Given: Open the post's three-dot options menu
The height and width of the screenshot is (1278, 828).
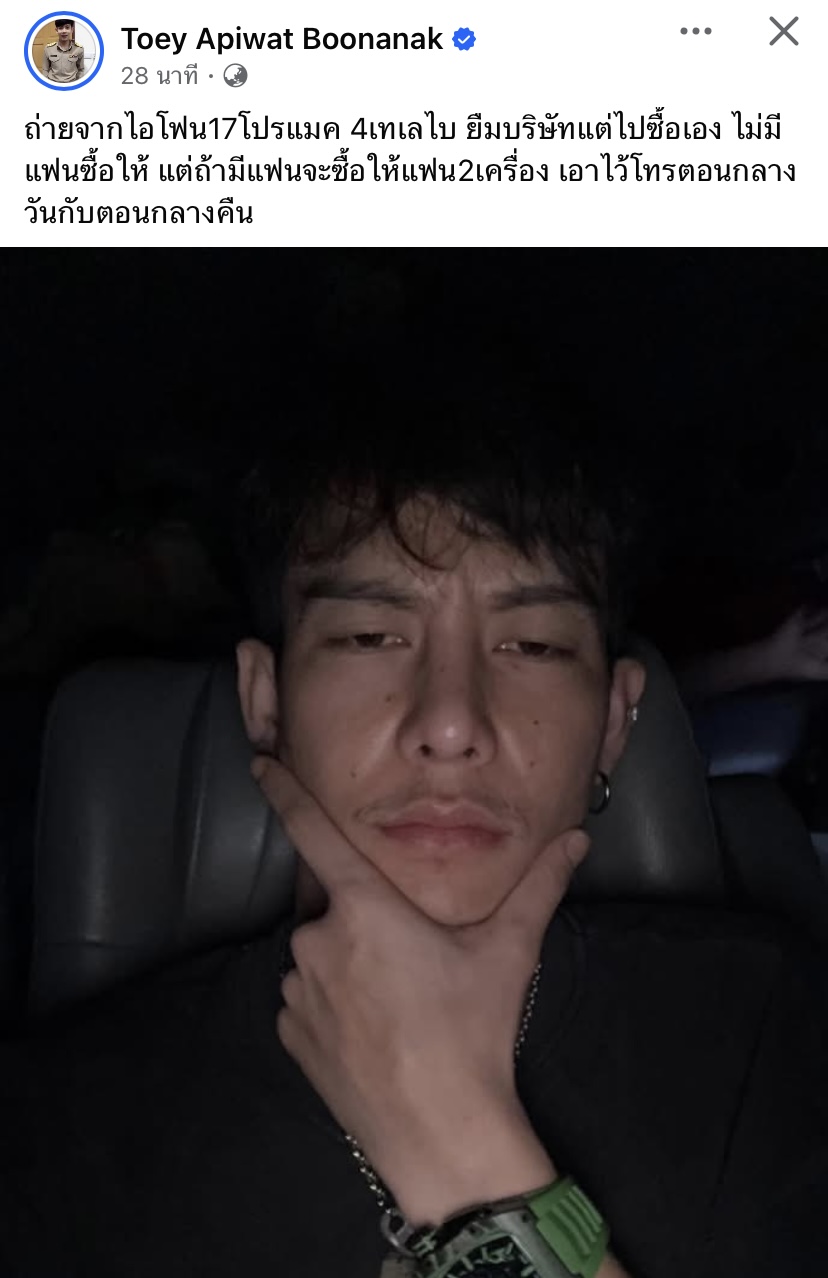Looking at the screenshot, I should click(696, 31).
